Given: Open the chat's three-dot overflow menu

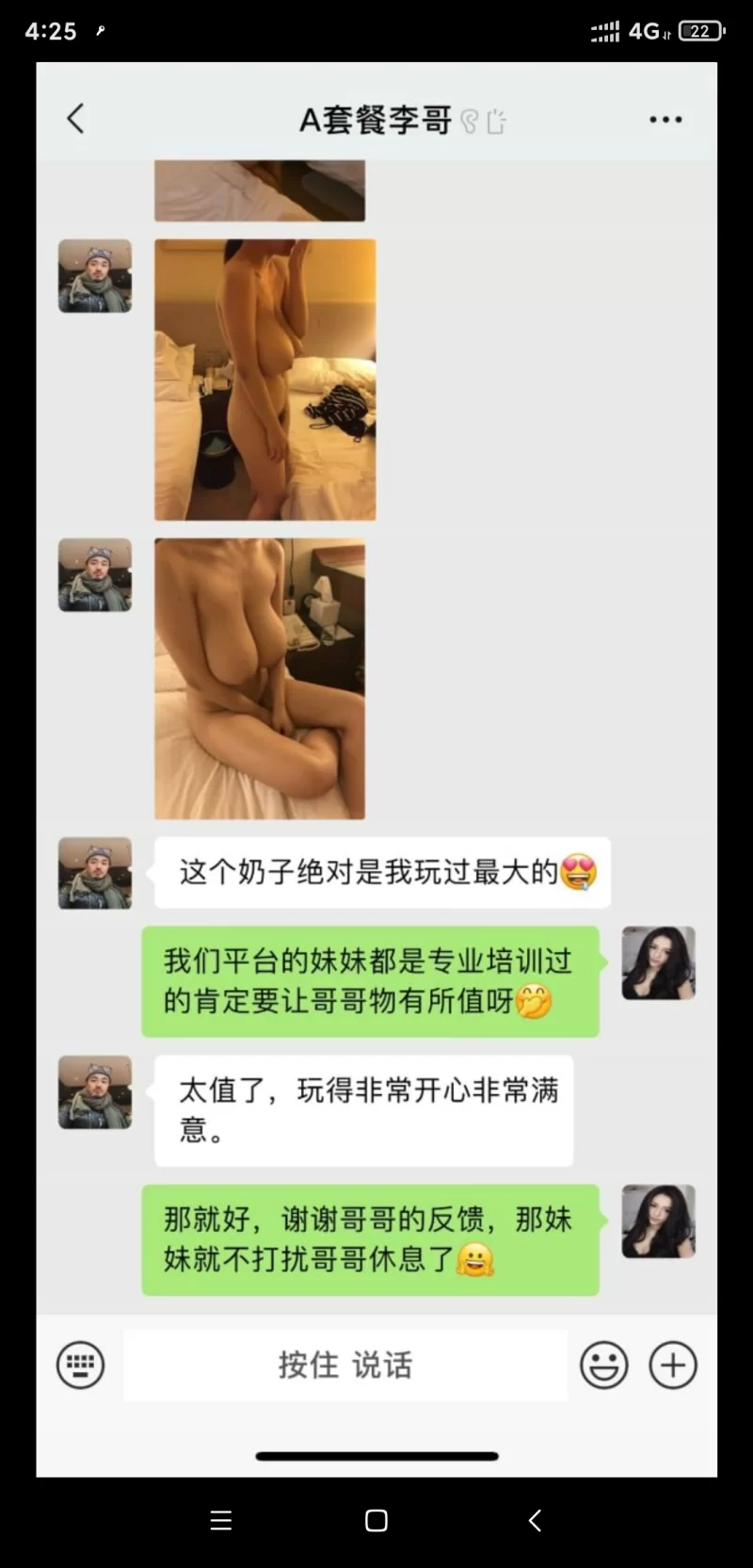Looking at the screenshot, I should click(x=665, y=120).
